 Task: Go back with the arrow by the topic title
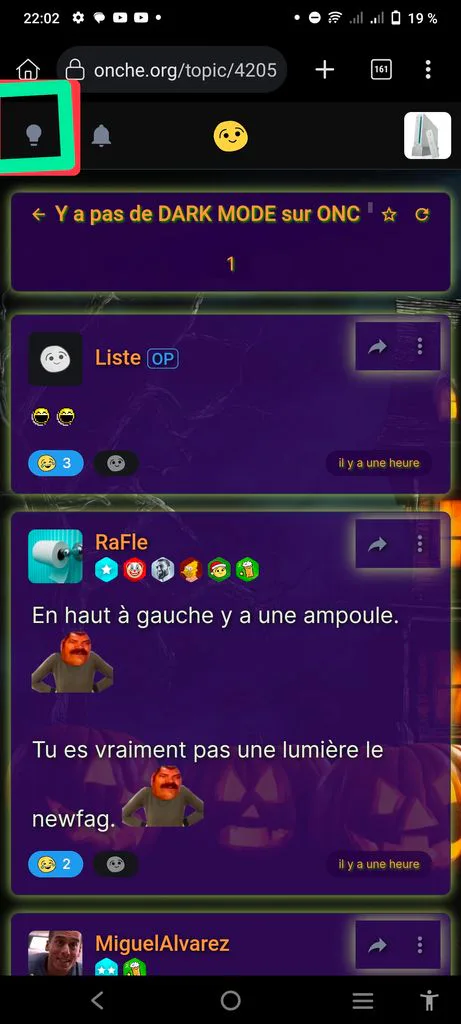[x=39, y=214]
